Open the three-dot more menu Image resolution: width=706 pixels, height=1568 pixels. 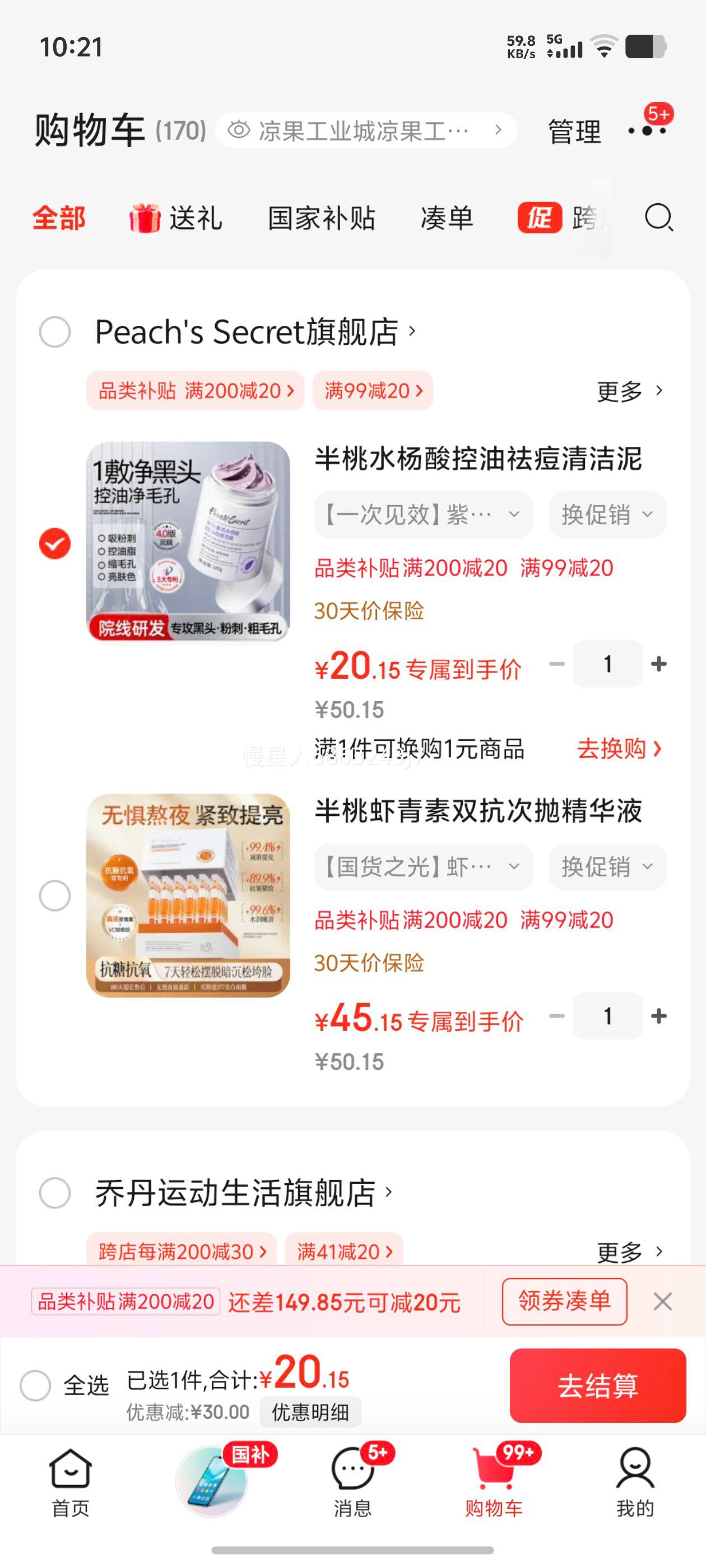point(646,130)
